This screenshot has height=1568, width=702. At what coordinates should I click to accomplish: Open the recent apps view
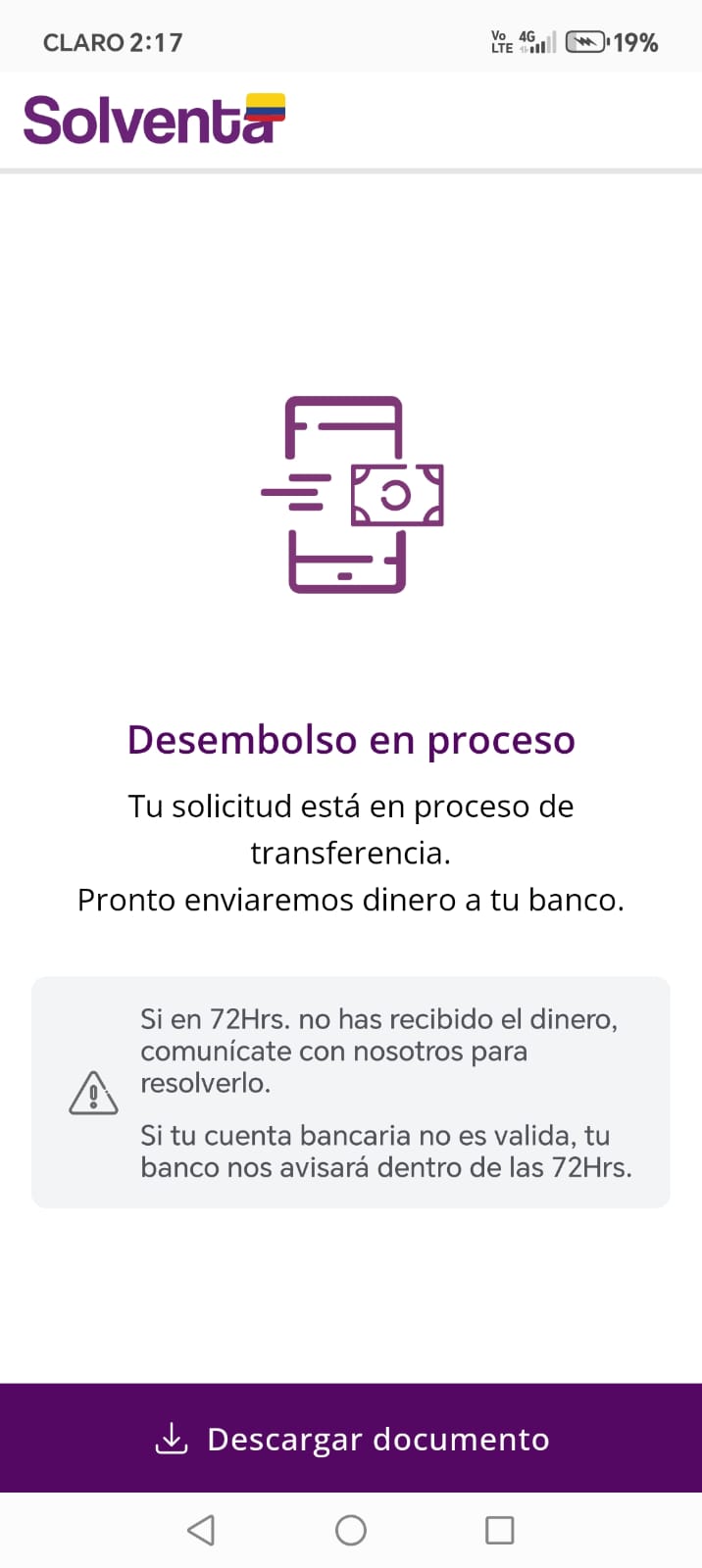tap(499, 1530)
